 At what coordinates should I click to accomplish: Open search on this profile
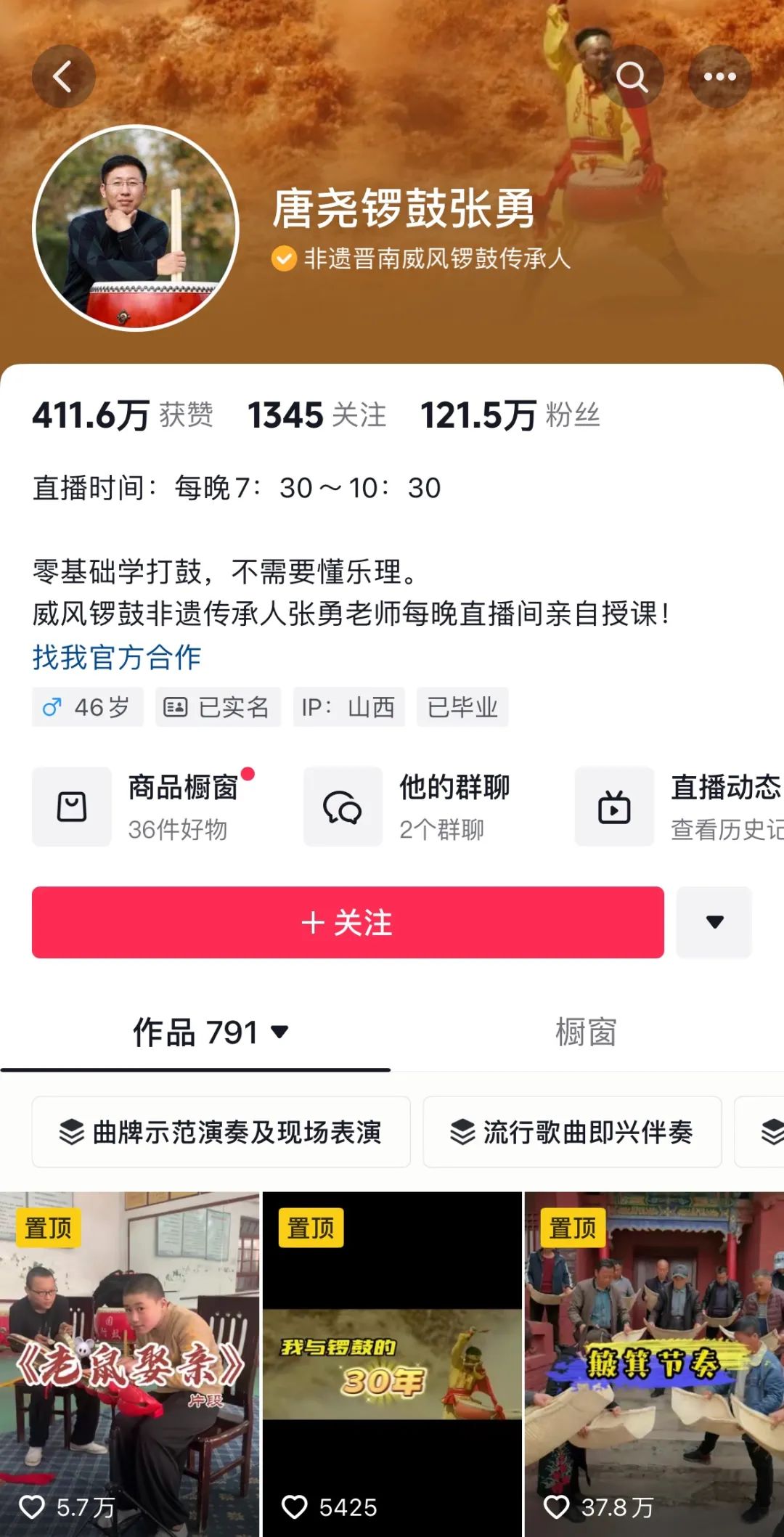click(x=632, y=76)
